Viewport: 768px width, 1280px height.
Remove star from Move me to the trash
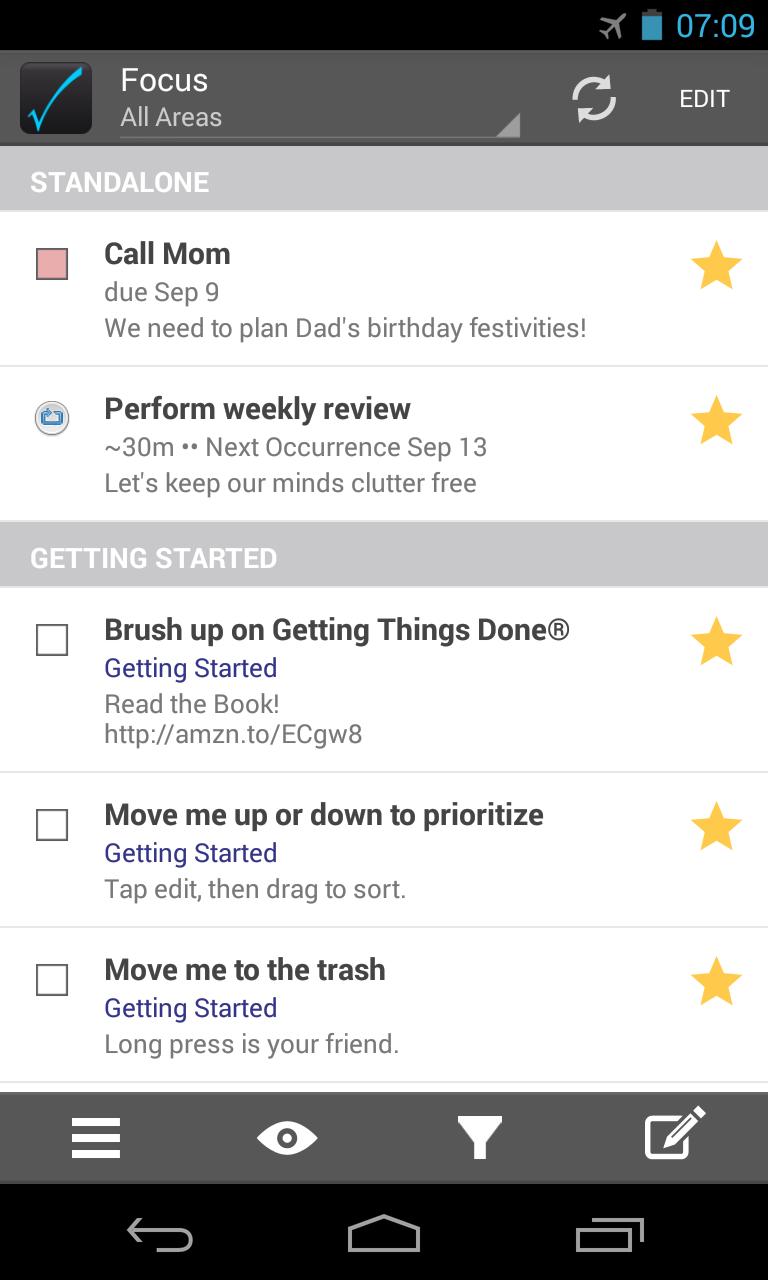tap(716, 981)
